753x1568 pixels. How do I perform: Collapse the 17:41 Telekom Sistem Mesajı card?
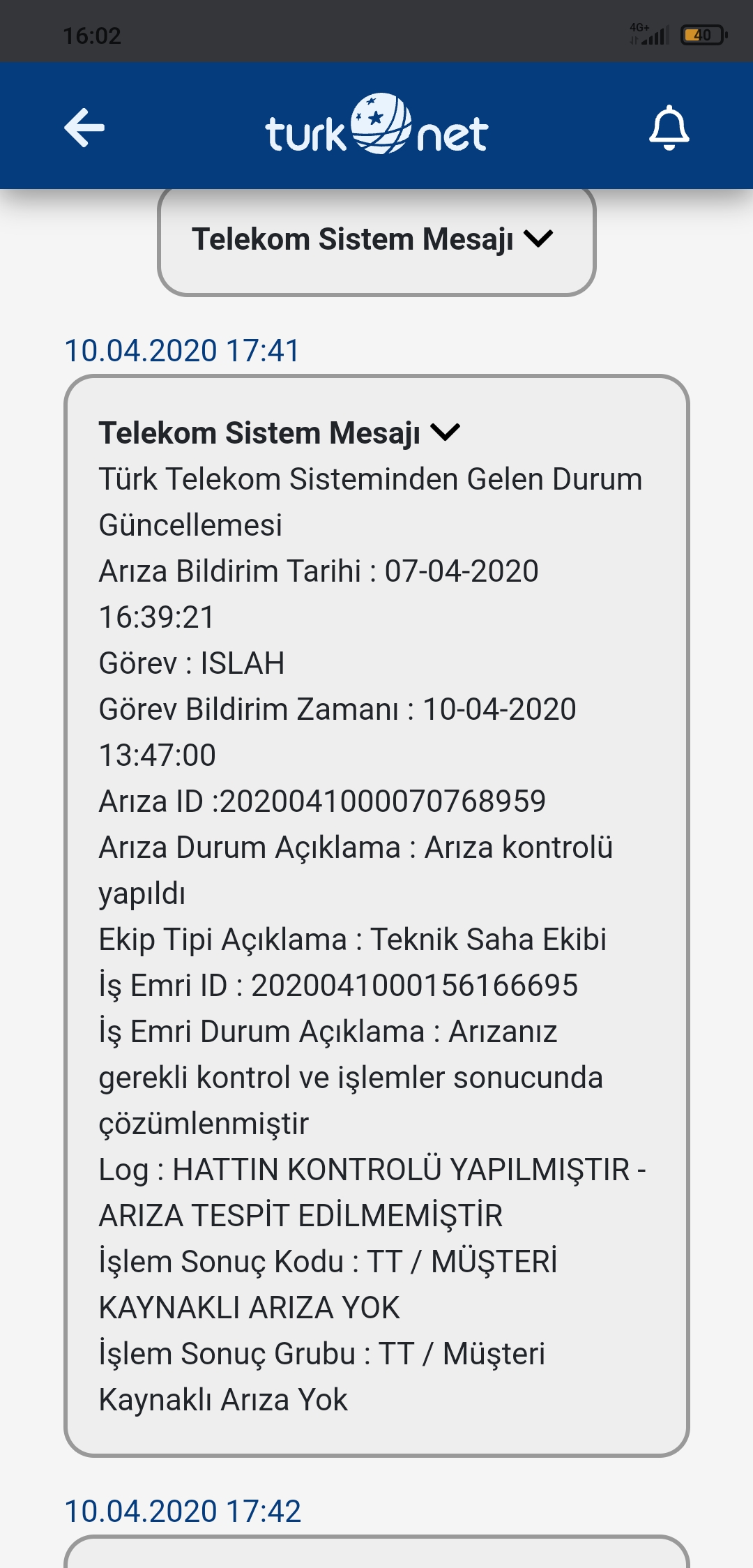click(445, 432)
